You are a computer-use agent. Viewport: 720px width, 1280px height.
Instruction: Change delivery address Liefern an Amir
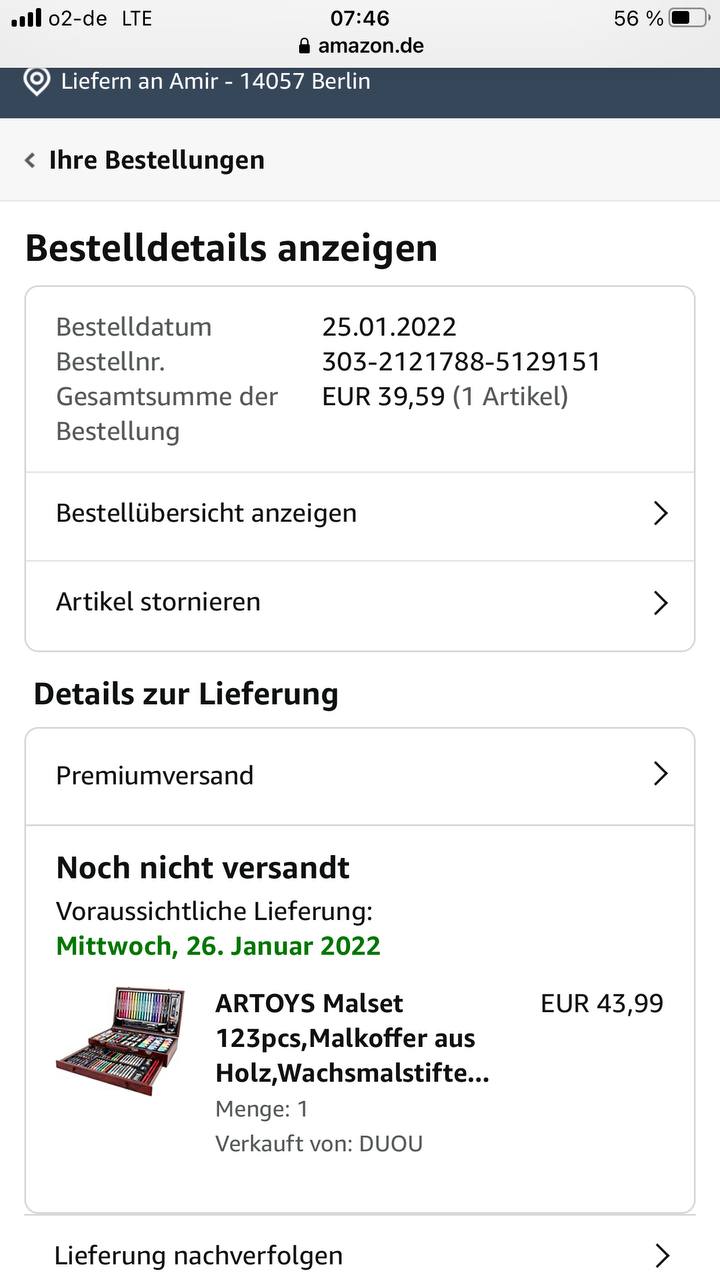tap(200, 82)
